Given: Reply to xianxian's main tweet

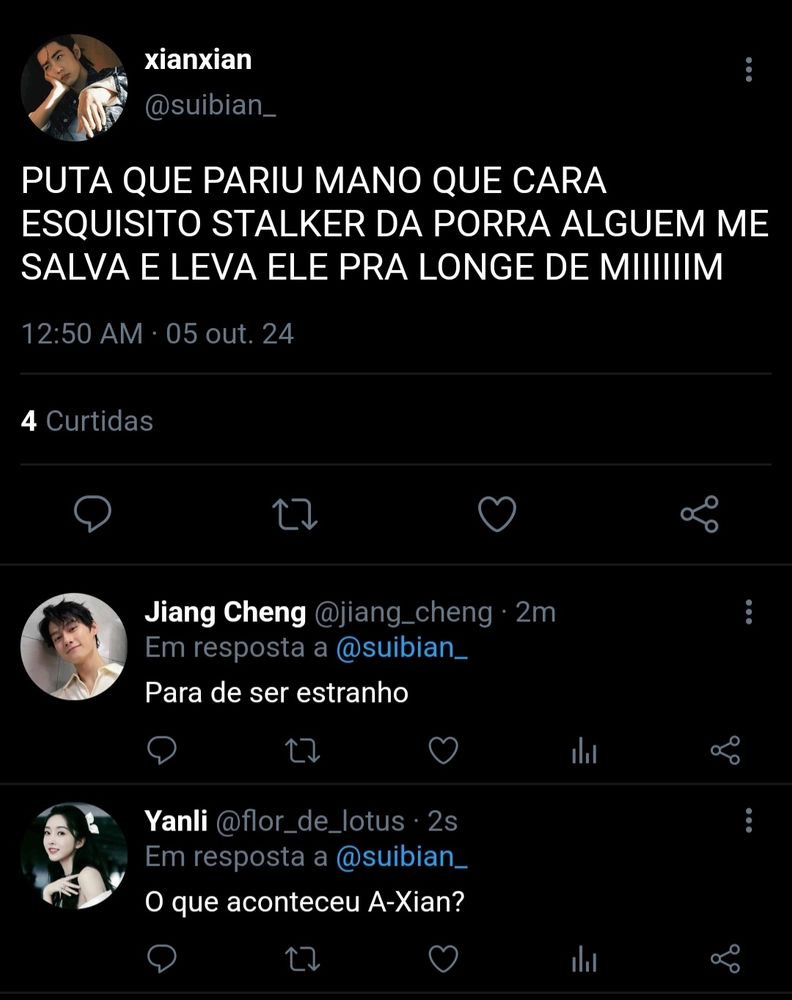Looking at the screenshot, I should pos(93,515).
